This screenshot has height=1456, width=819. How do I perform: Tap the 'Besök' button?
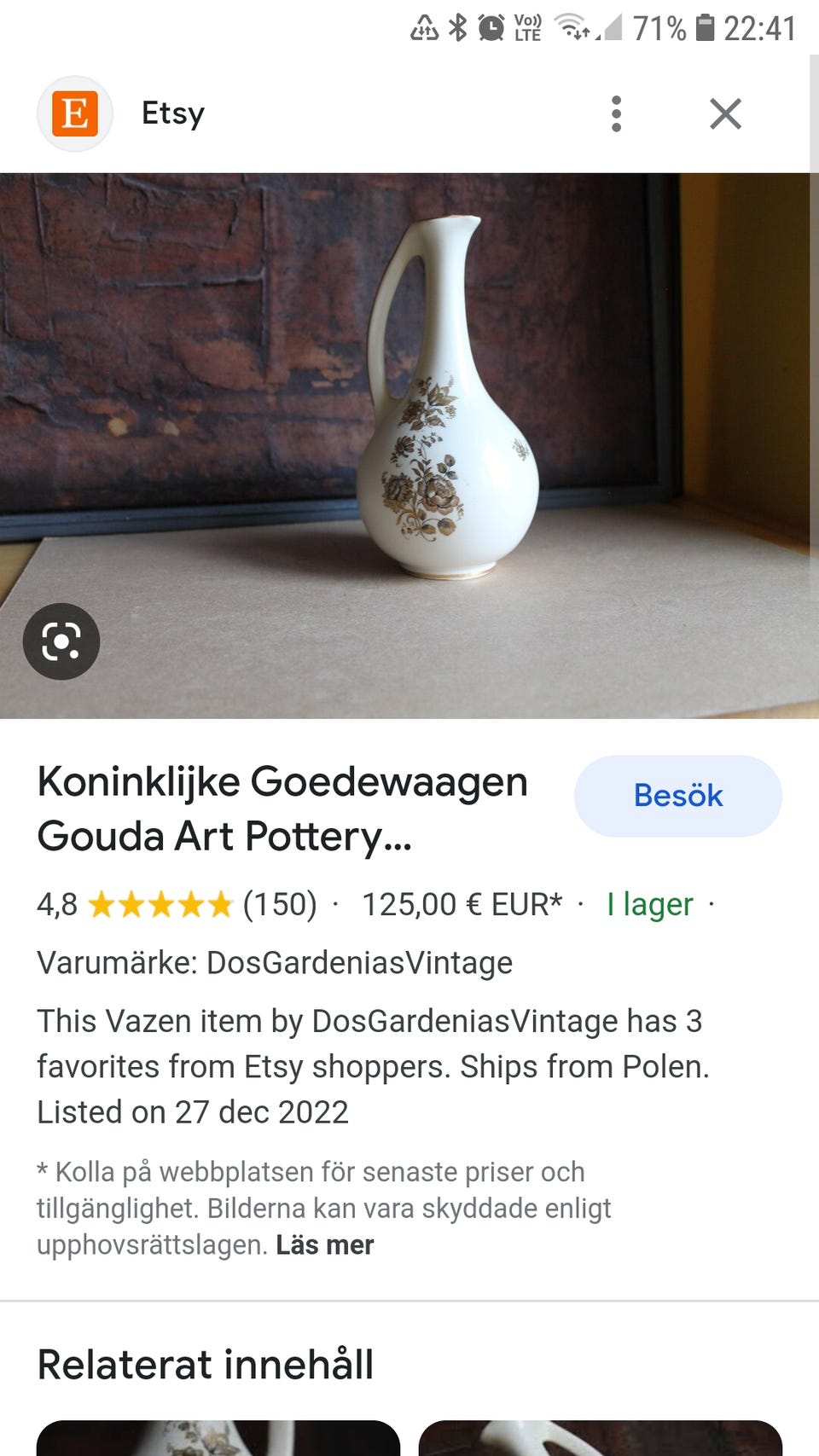pos(677,795)
